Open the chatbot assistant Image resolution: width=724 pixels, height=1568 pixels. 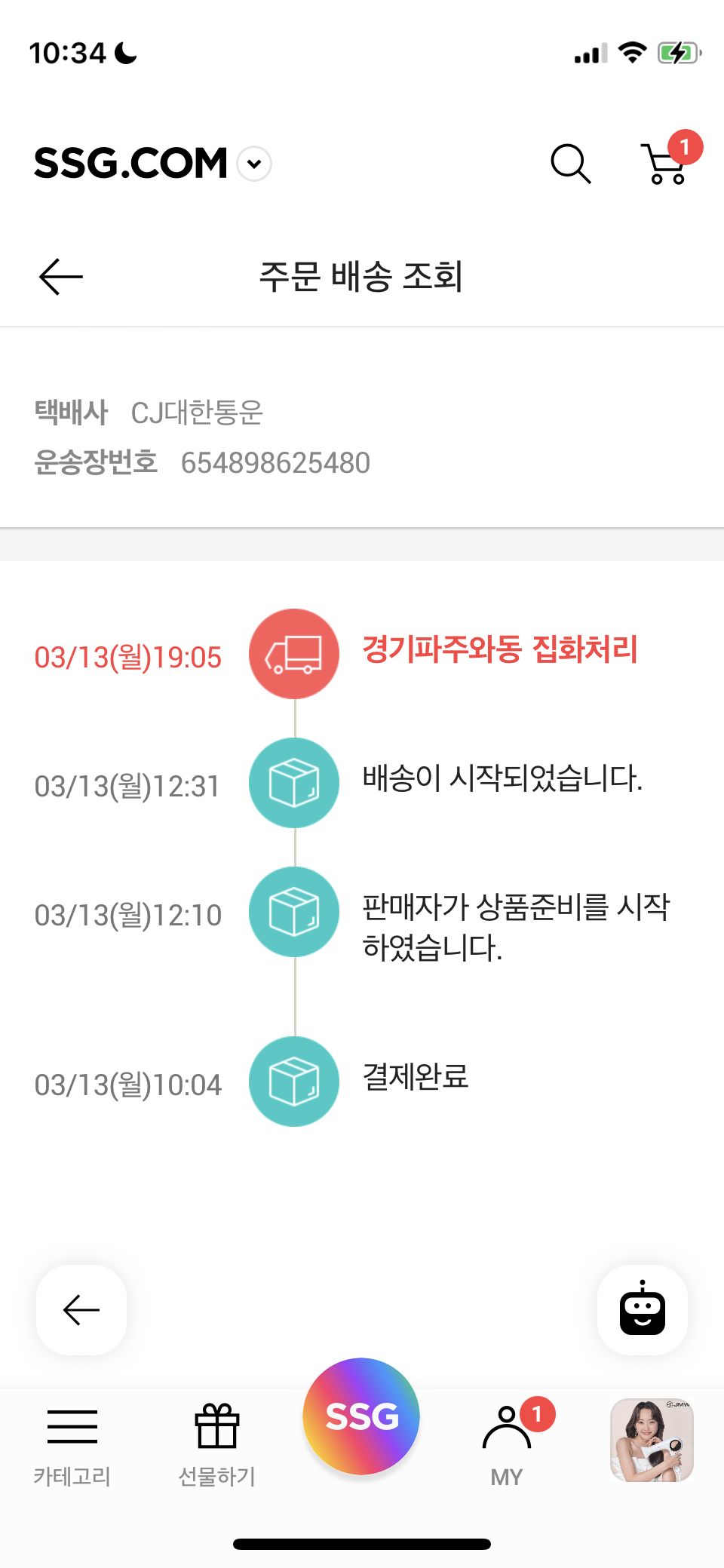point(643,1310)
